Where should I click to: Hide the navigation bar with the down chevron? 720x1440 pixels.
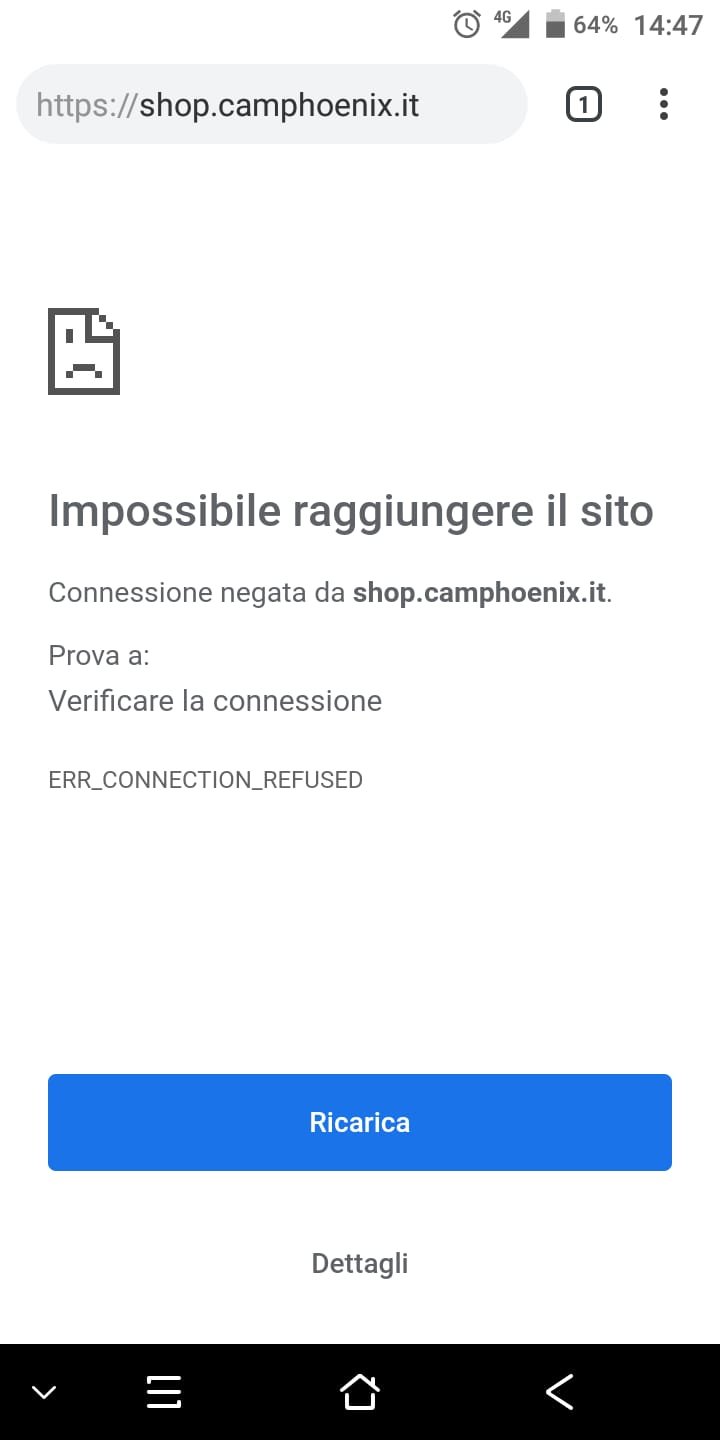[x=44, y=1391]
